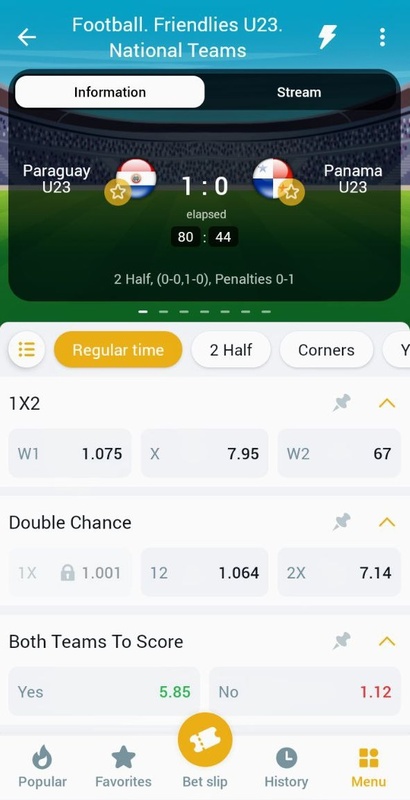
Task: Collapse the 1X2 section
Action: pyautogui.click(x=387, y=404)
